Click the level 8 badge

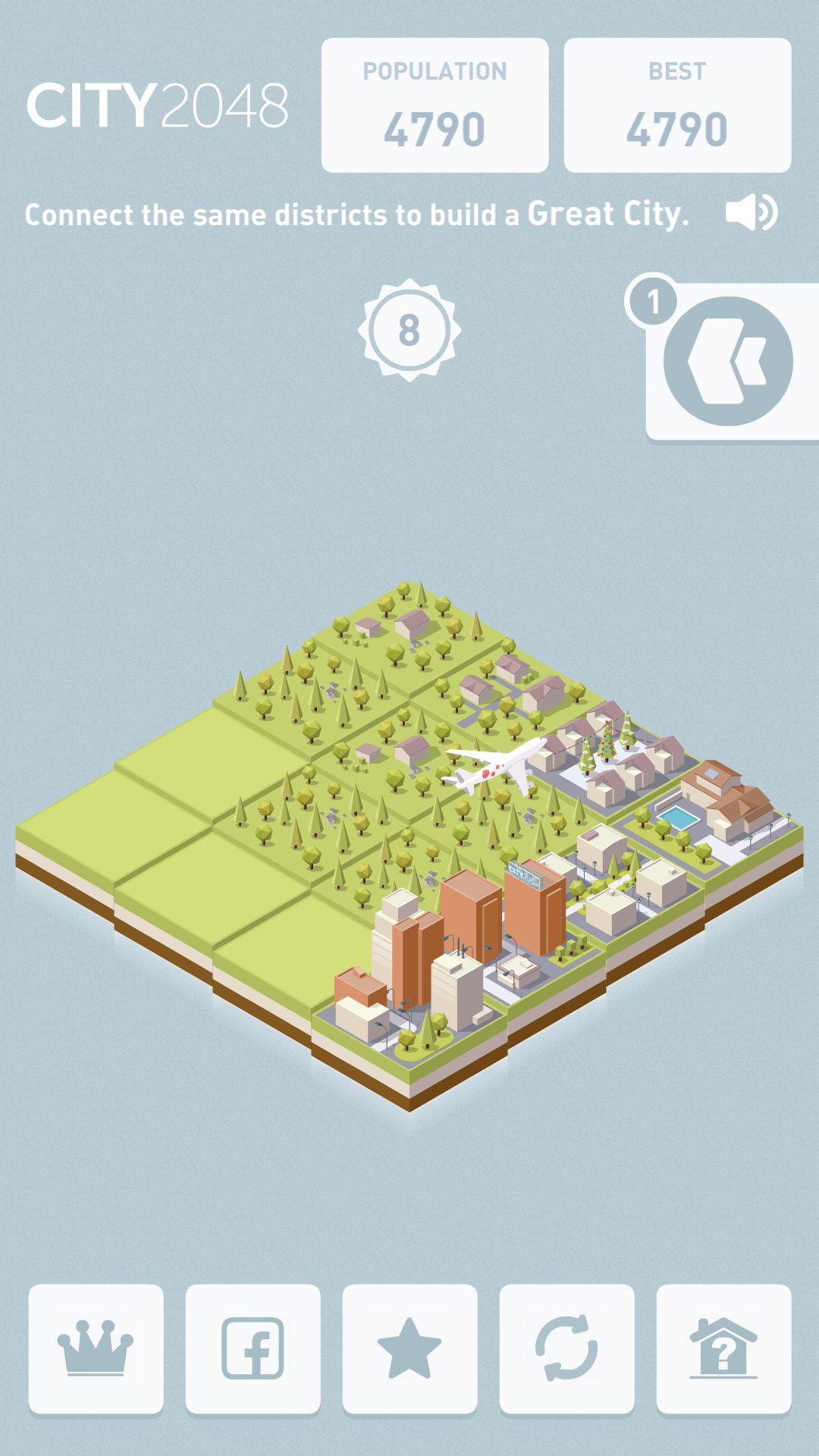409,331
